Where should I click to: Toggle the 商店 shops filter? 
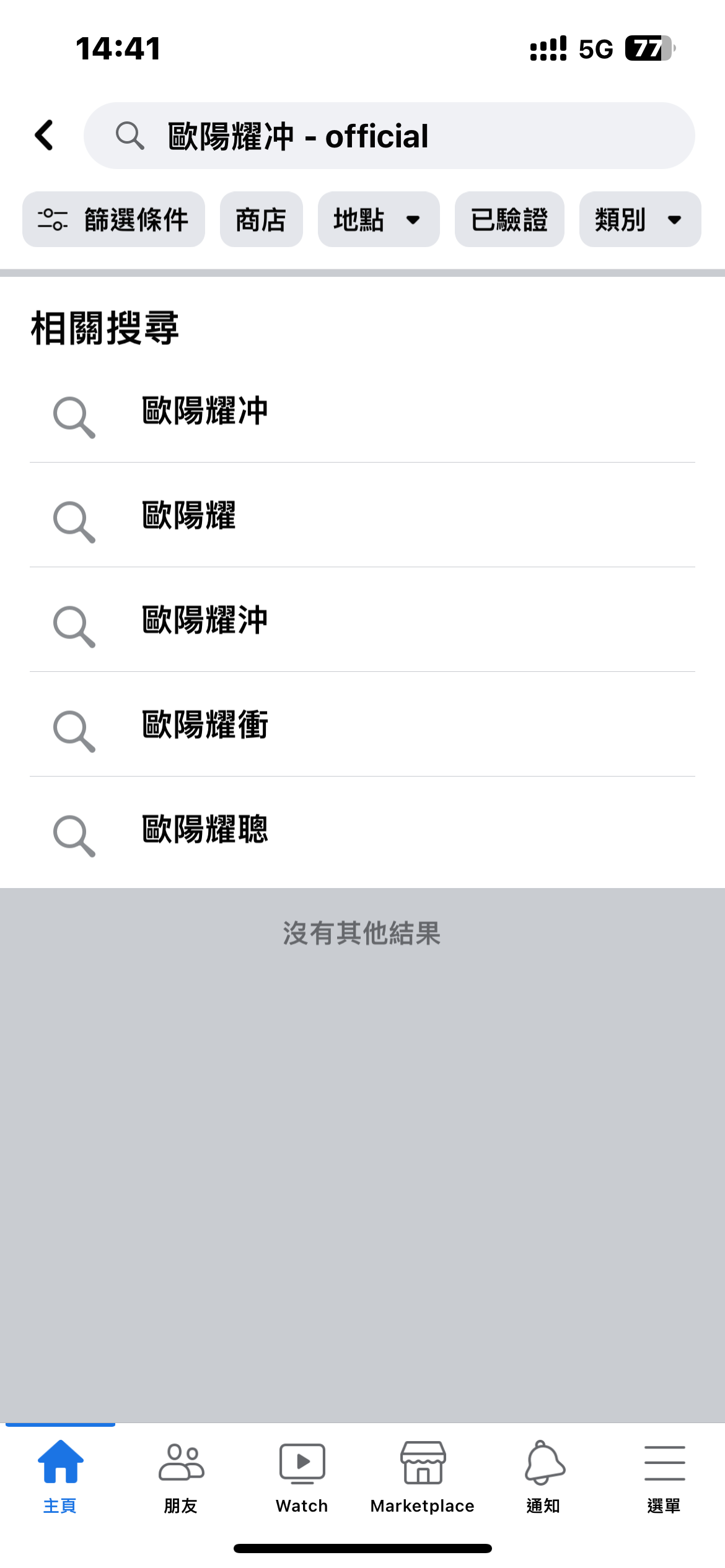260,219
